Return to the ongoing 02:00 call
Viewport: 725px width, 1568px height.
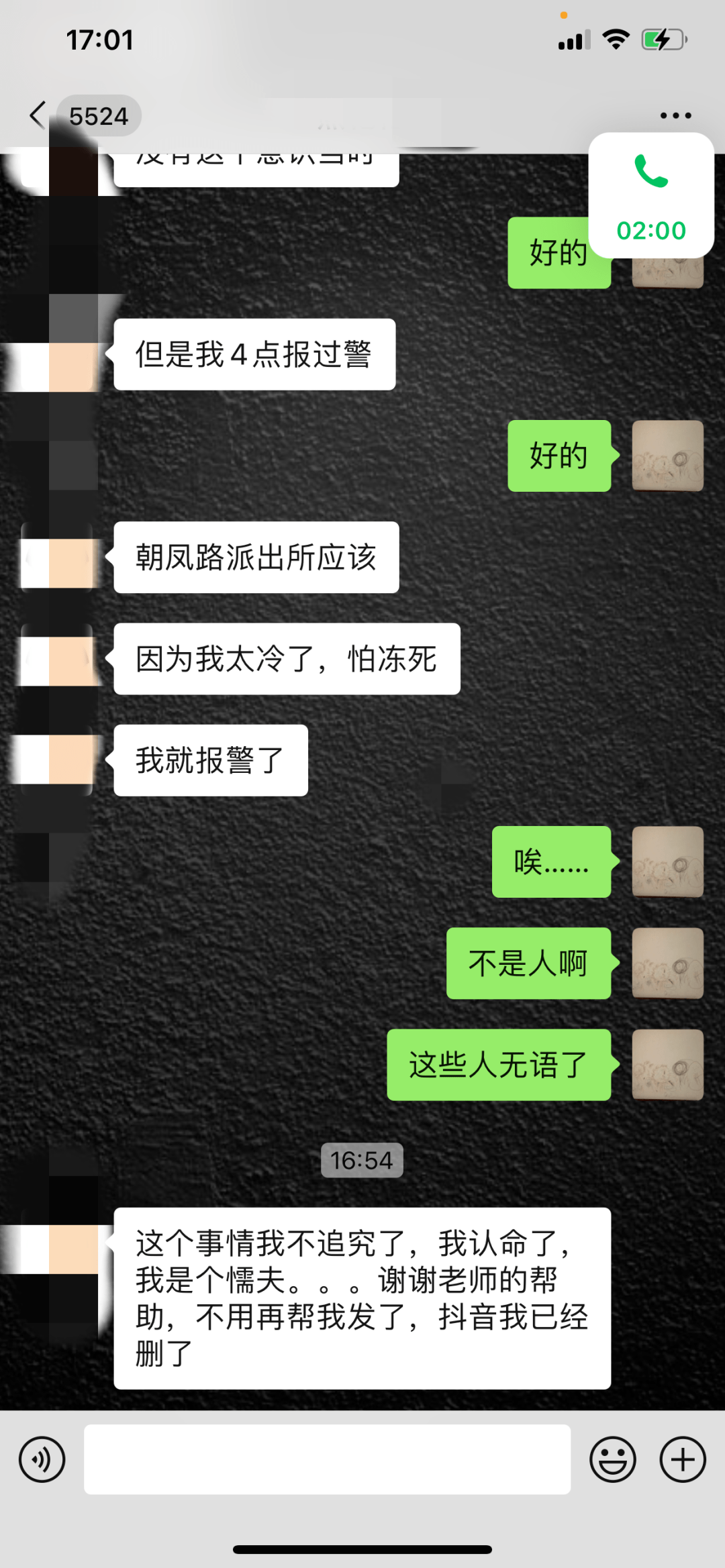point(650,195)
